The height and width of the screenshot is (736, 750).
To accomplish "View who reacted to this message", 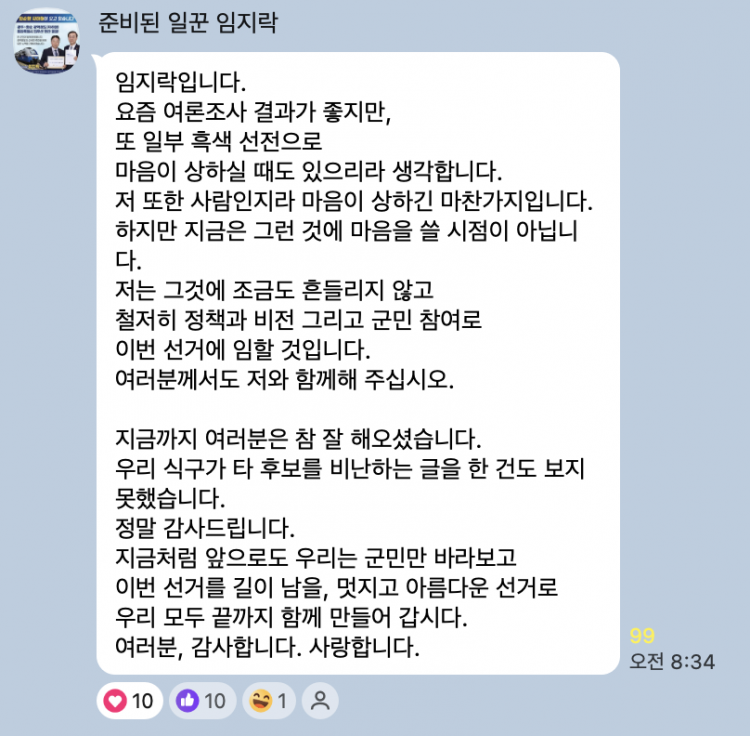I will [x=320, y=701].
